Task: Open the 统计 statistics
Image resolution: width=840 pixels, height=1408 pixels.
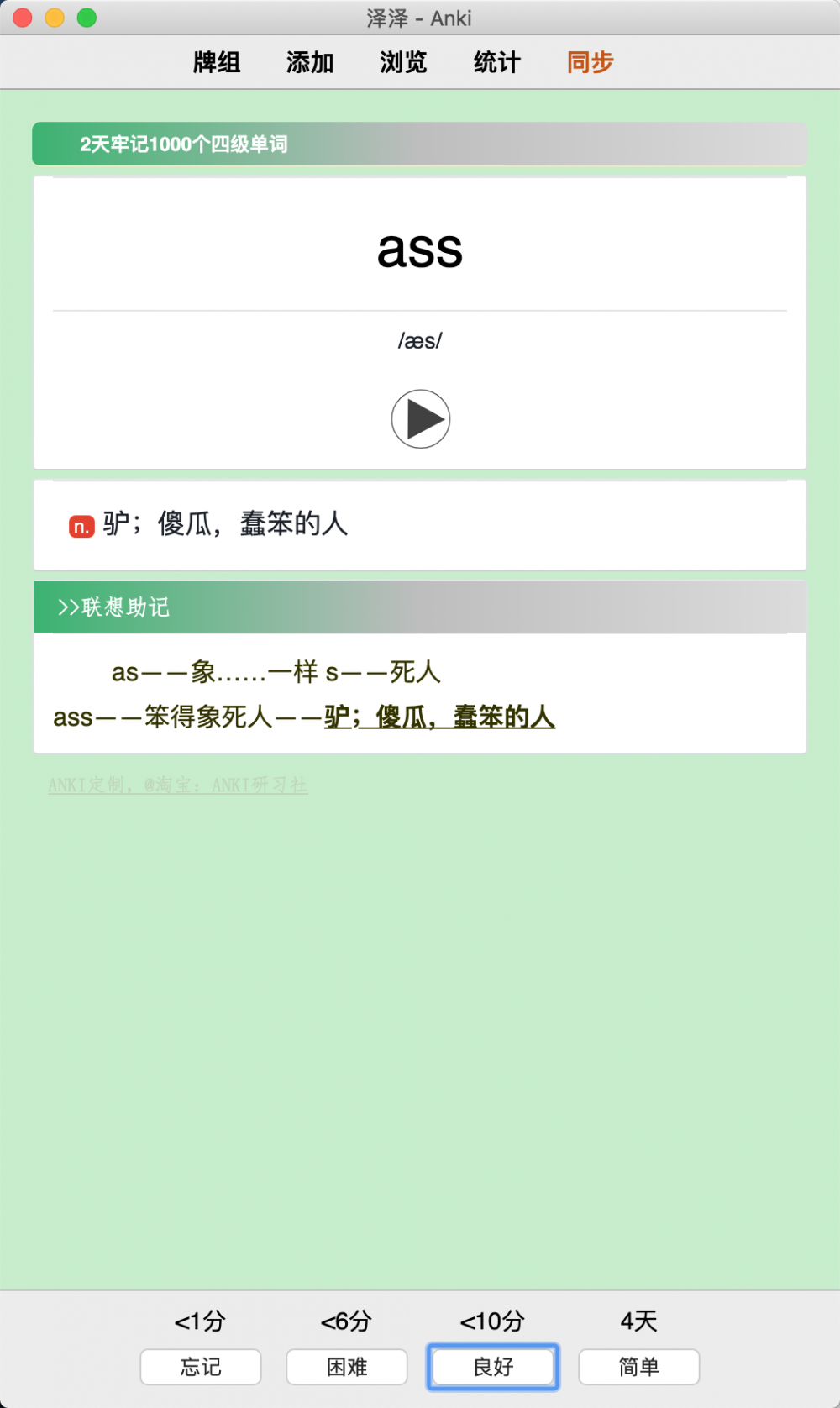Action: coord(496,62)
